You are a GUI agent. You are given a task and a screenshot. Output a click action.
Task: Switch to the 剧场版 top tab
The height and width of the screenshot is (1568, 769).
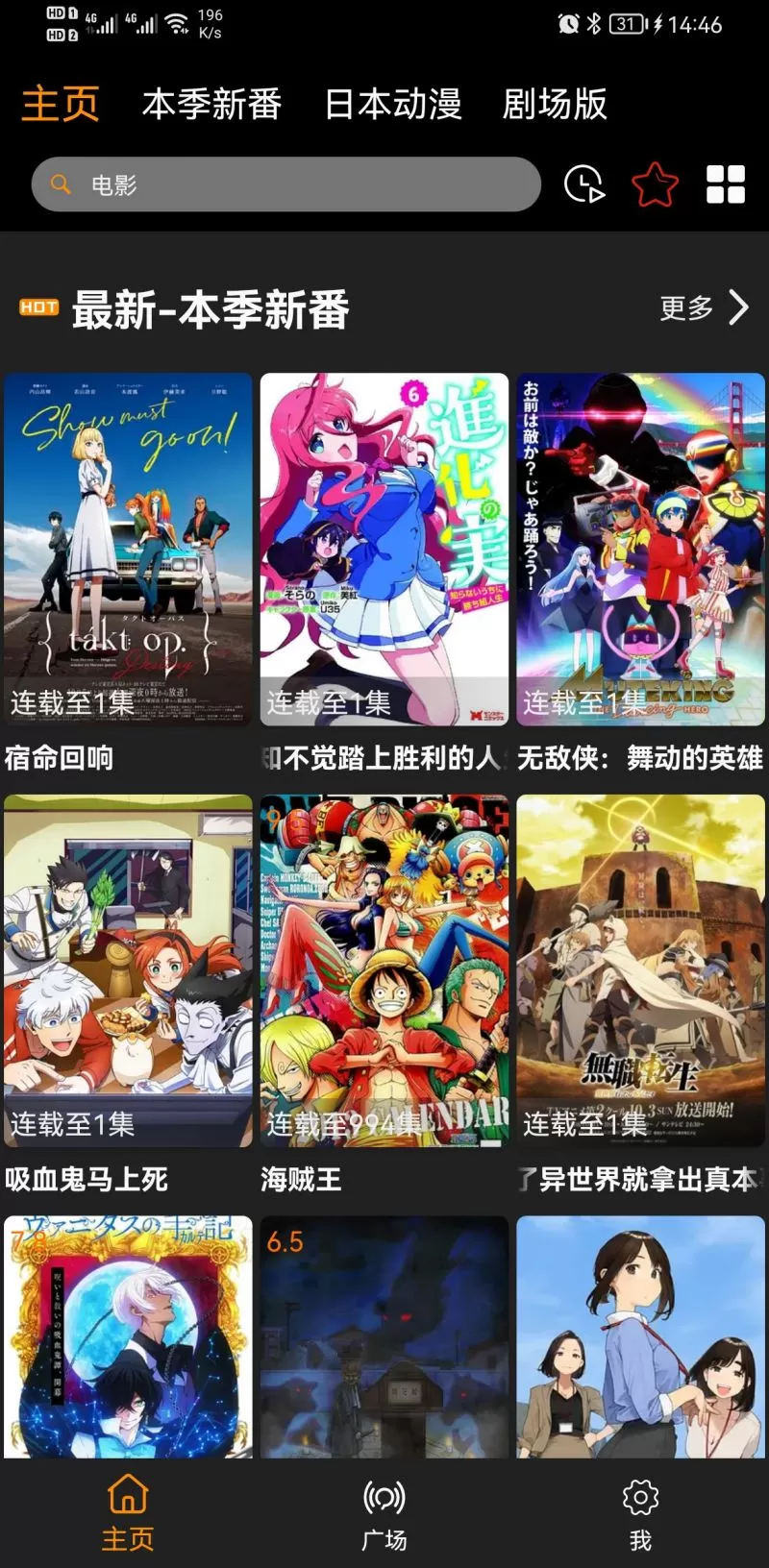click(555, 104)
